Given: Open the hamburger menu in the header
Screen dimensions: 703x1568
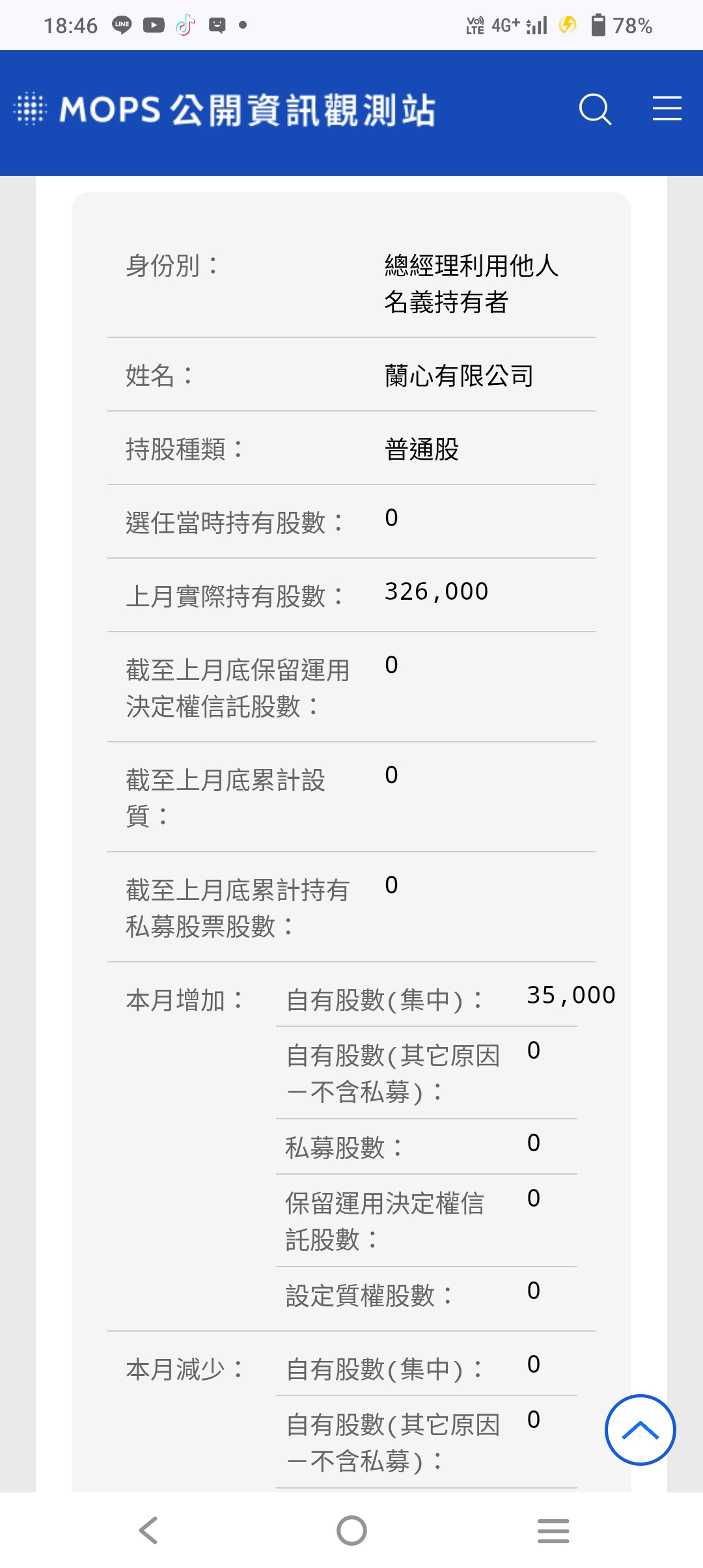Looking at the screenshot, I should pyautogui.click(x=667, y=108).
